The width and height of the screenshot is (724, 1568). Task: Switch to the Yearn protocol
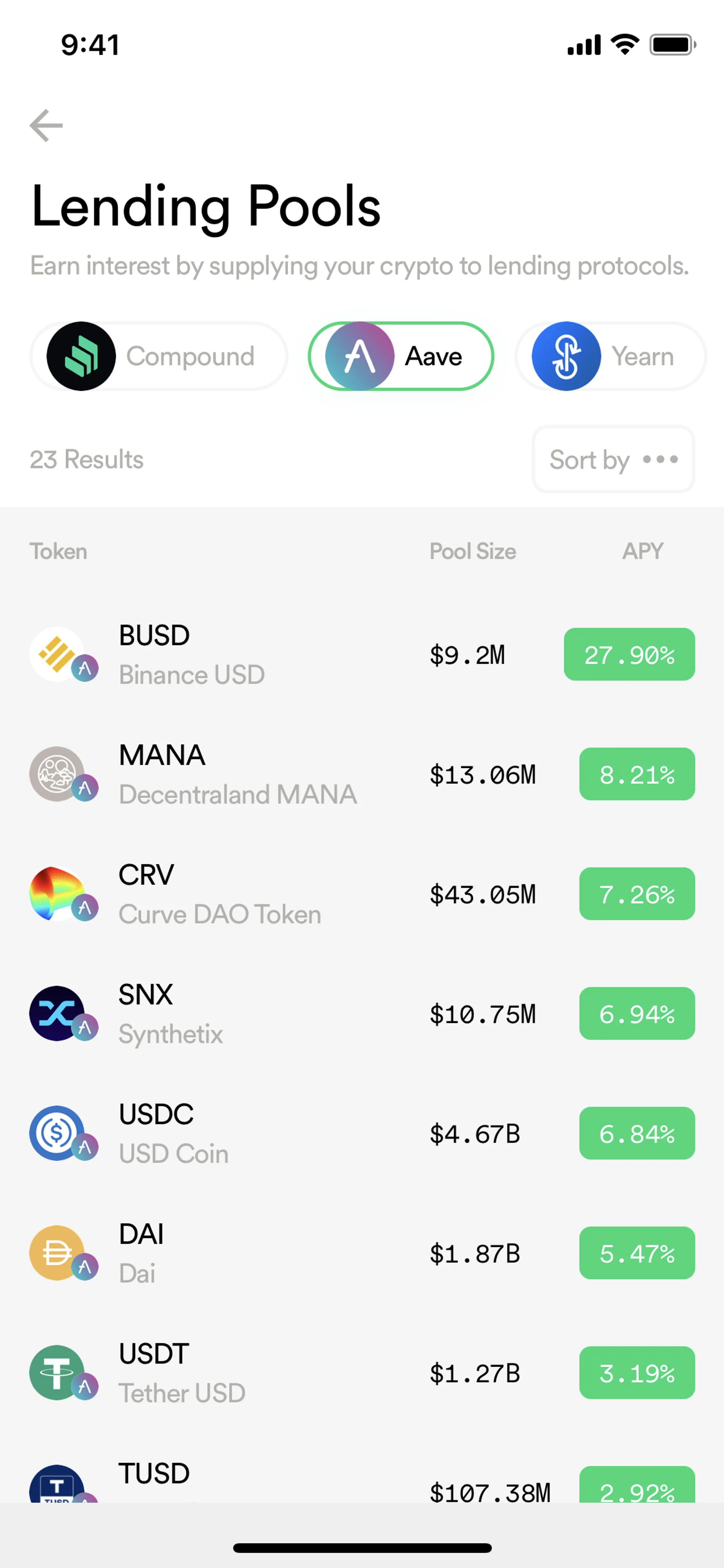tap(610, 356)
